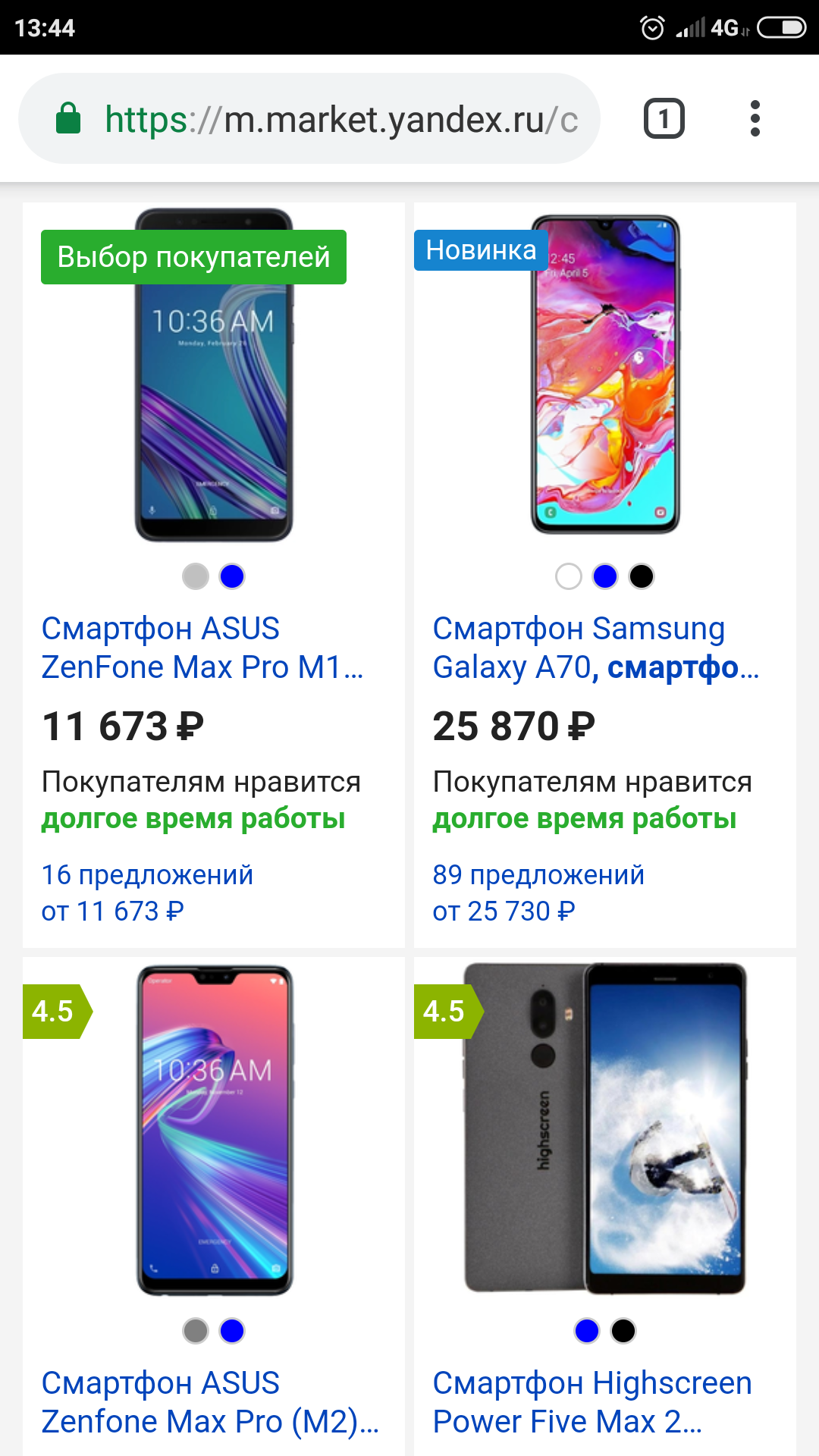This screenshot has width=819, height=1456.
Task: View 89 offers from 25 730 ₽
Action: click(538, 893)
